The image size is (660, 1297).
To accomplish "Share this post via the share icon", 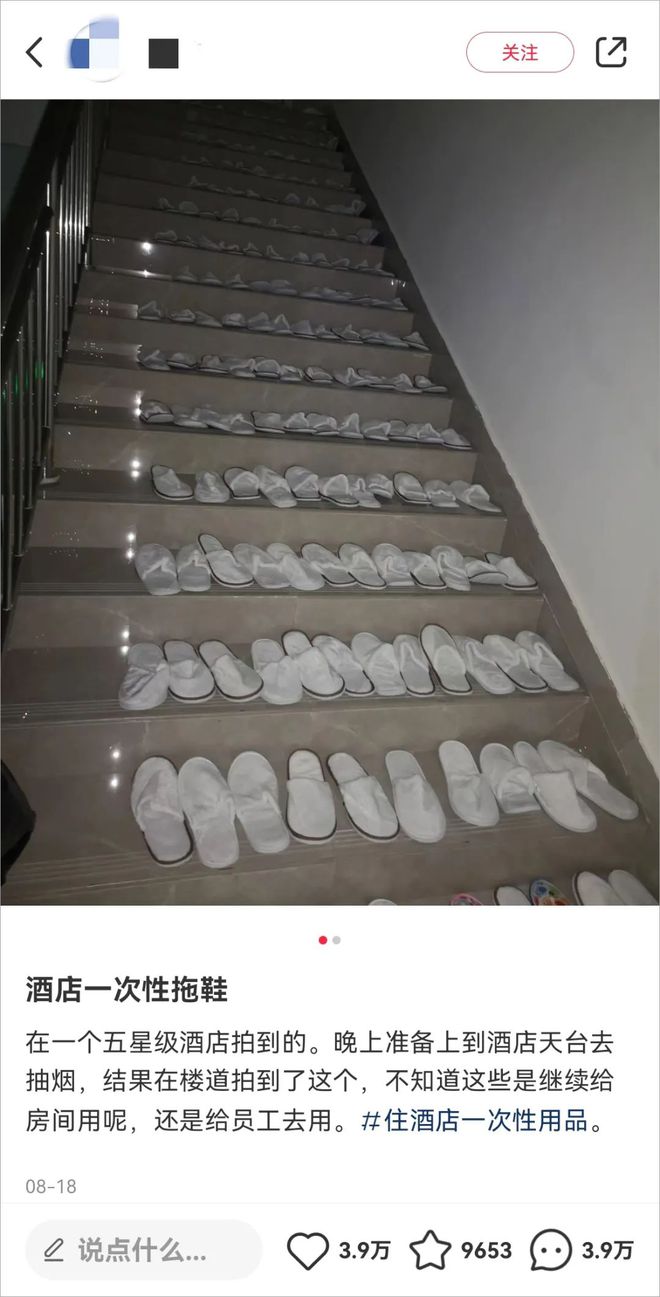I will coord(611,52).
